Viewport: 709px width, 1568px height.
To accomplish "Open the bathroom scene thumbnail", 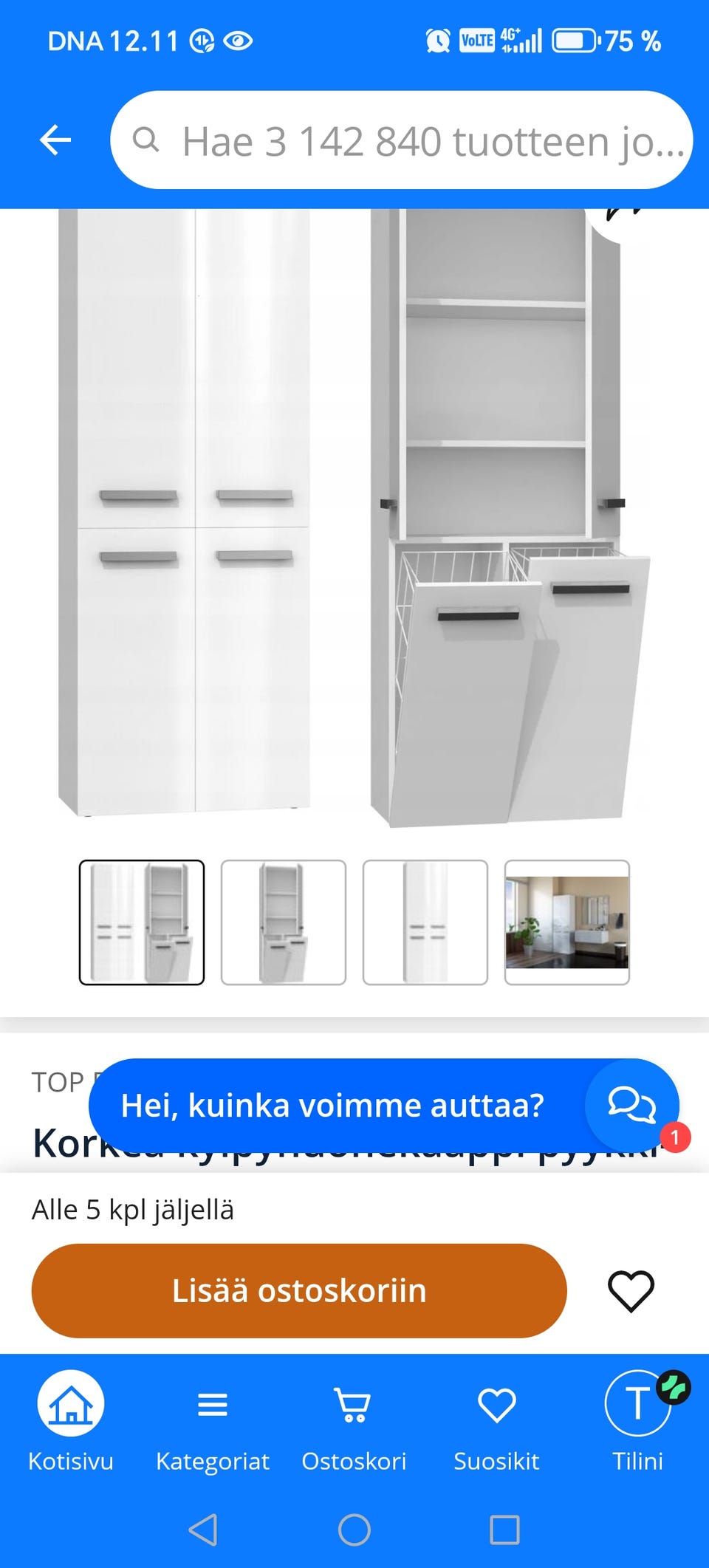I will coord(567,921).
